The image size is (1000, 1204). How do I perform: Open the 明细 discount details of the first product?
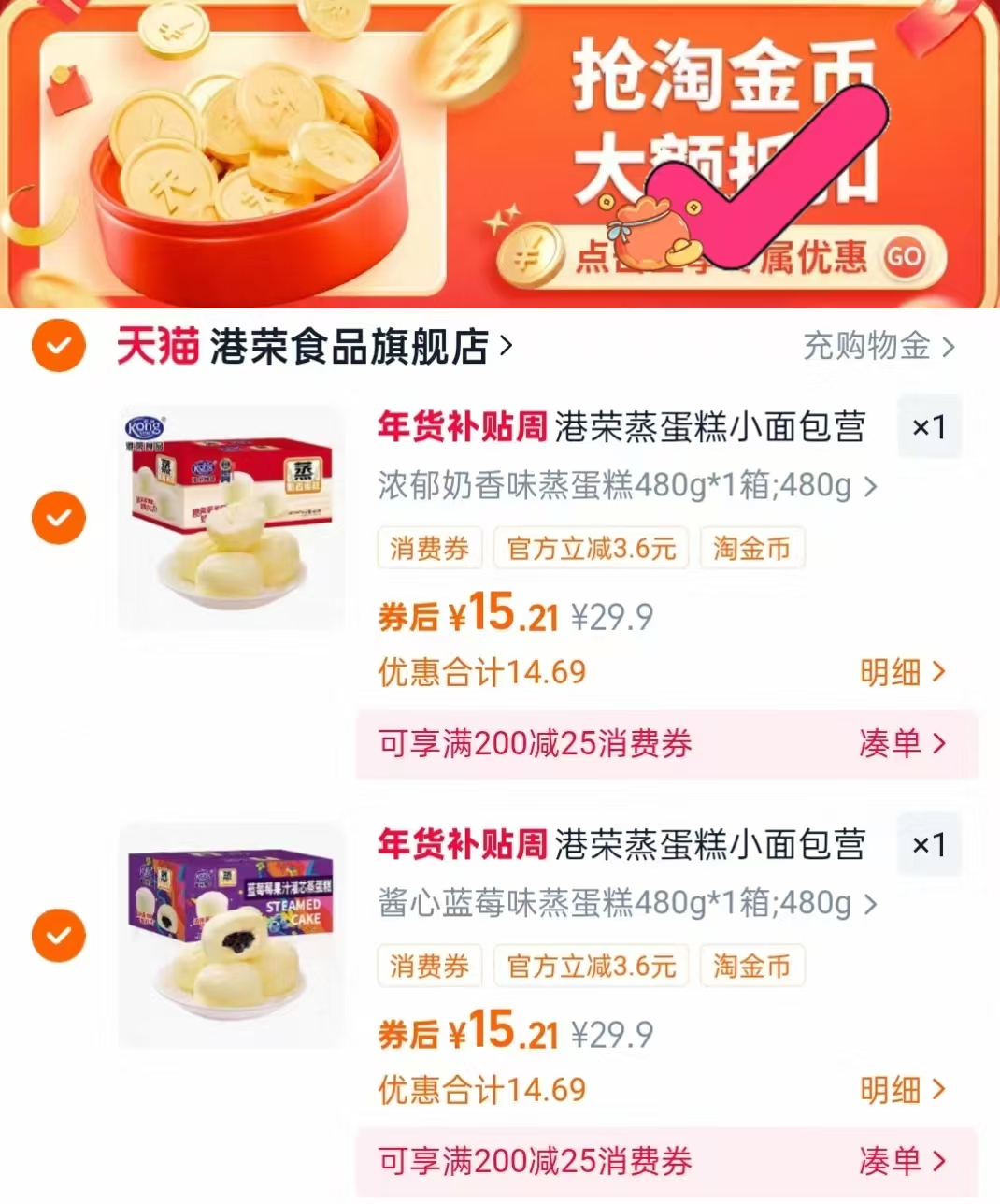point(900,672)
